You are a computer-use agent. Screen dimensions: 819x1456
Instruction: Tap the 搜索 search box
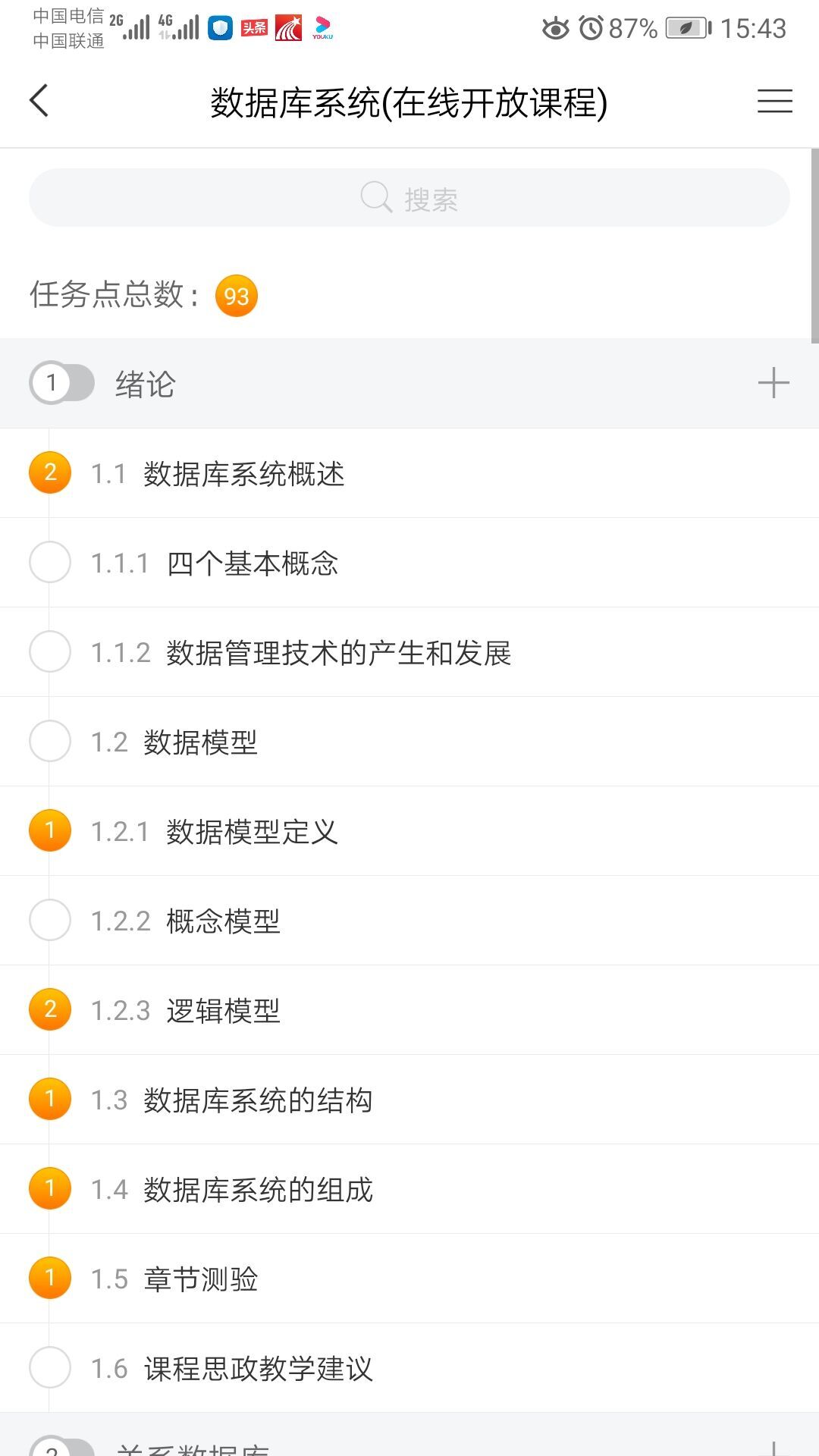409,198
